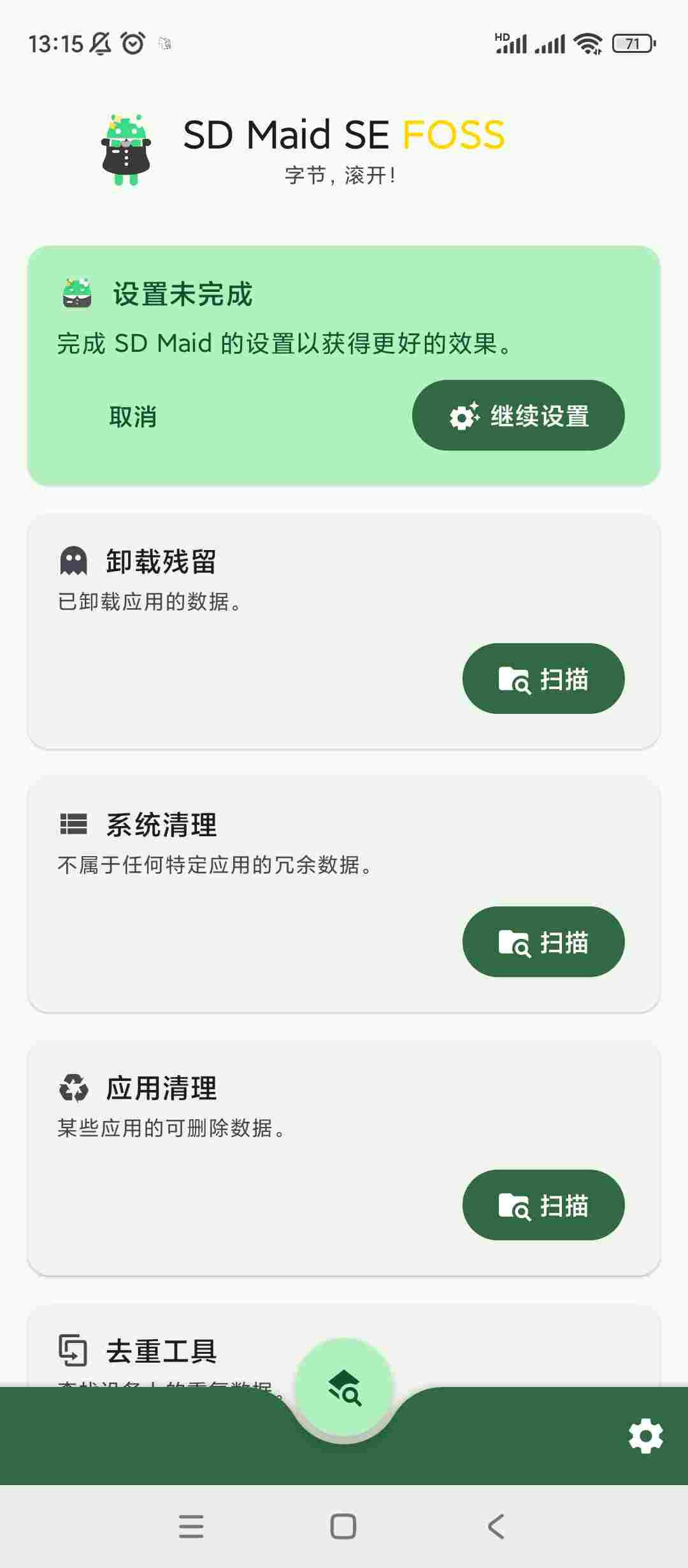
Task: Open settings gear in bottom bar
Action: [645, 1436]
